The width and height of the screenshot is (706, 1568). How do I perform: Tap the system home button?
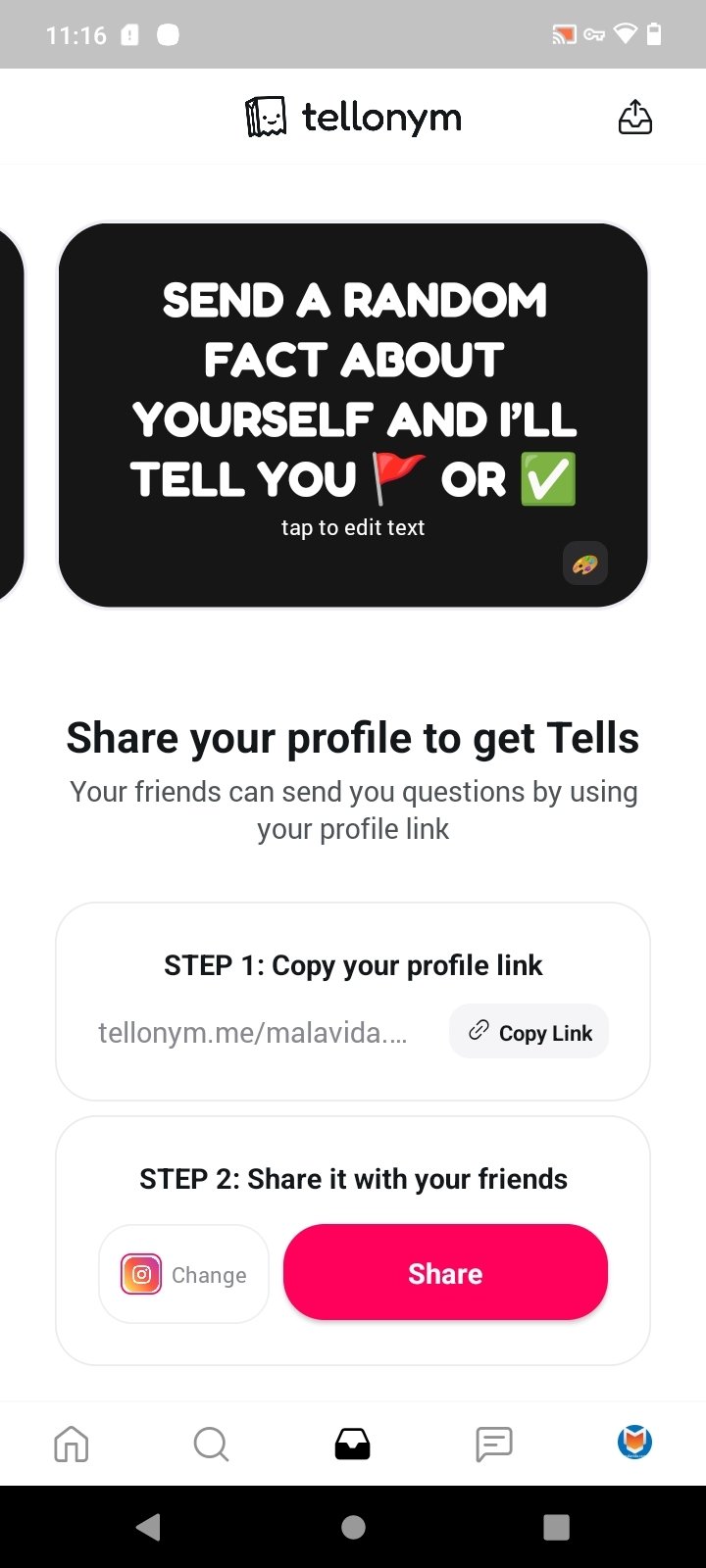click(354, 1527)
